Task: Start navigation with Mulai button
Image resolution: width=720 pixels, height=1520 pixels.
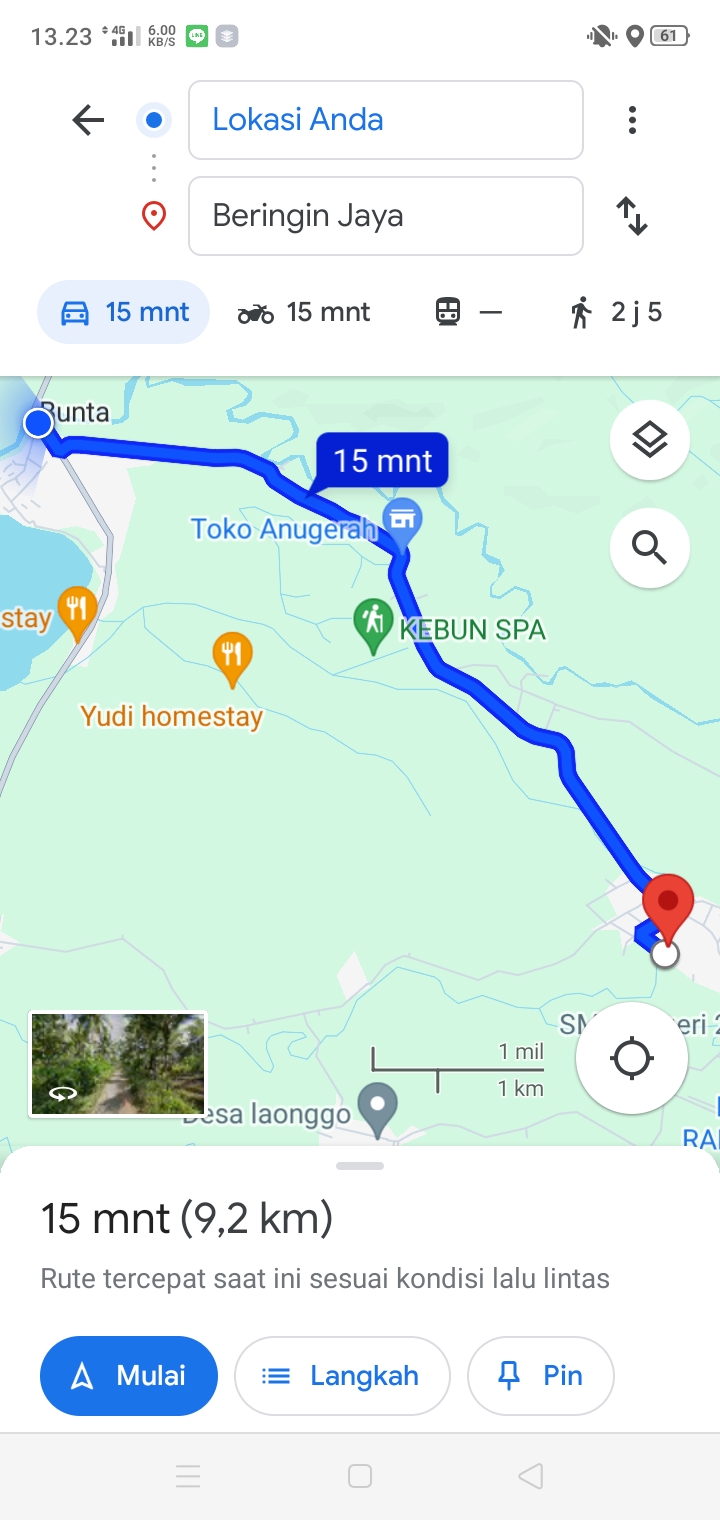Action: click(129, 1376)
